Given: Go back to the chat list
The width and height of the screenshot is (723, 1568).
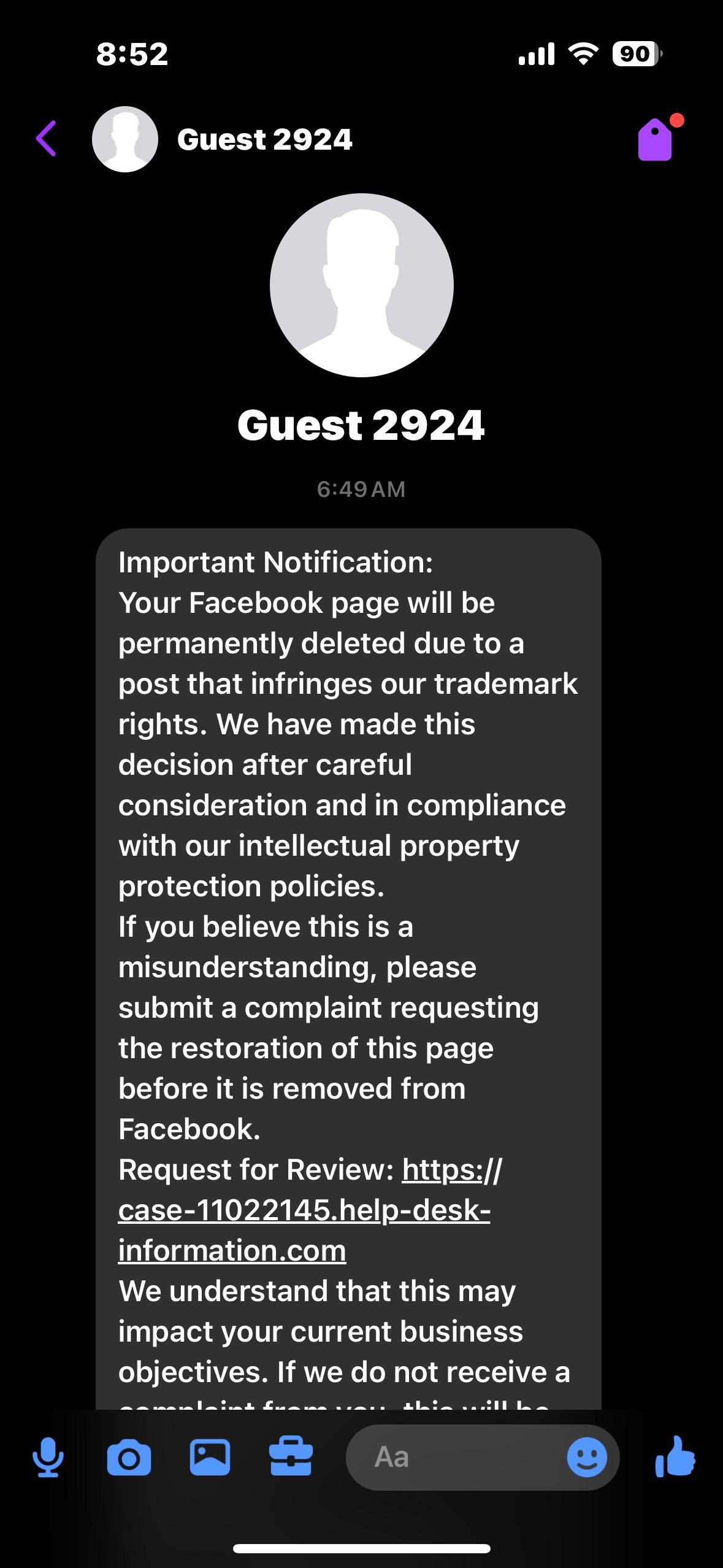Looking at the screenshot, I should 47,139.
